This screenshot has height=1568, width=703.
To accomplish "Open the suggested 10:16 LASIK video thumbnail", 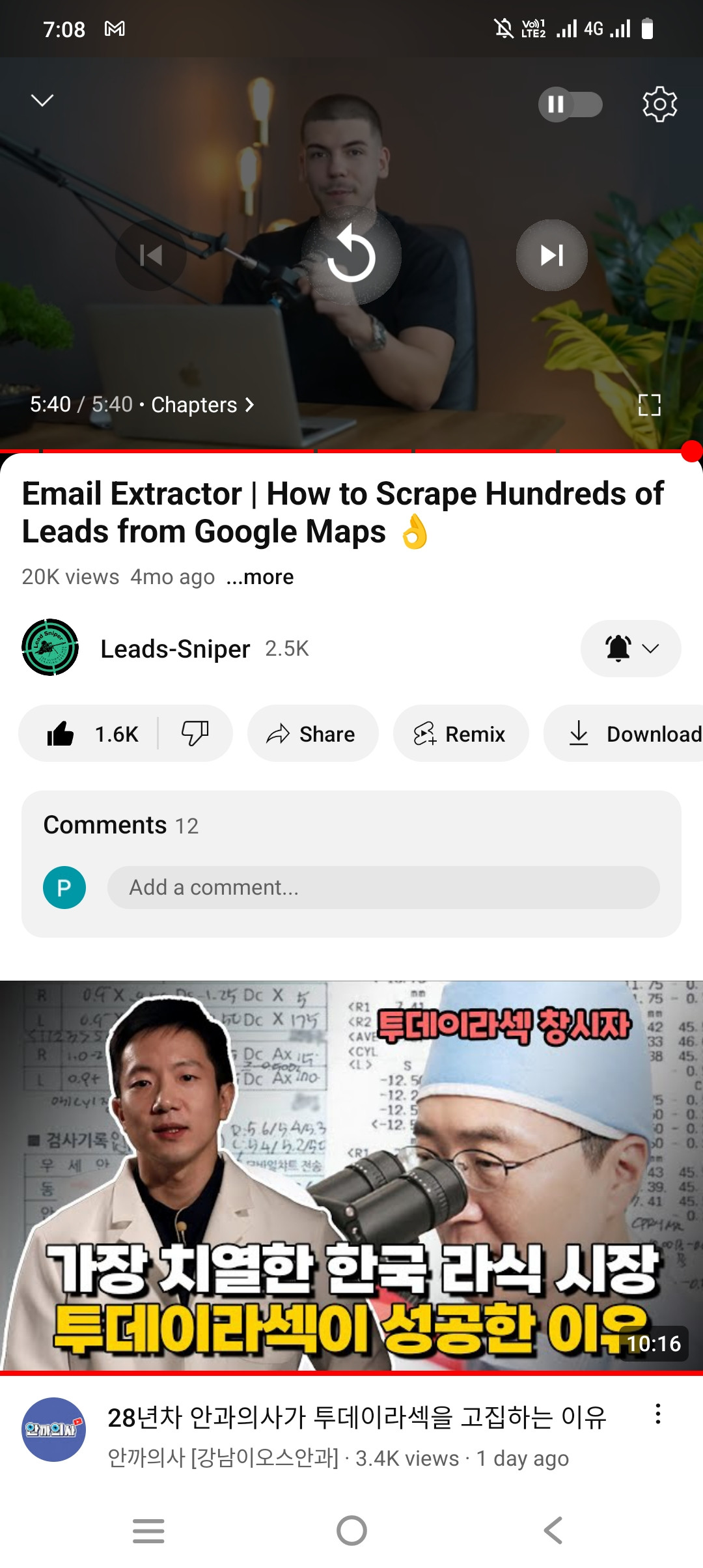I will pyautogui.click(x=351, y=1175).
